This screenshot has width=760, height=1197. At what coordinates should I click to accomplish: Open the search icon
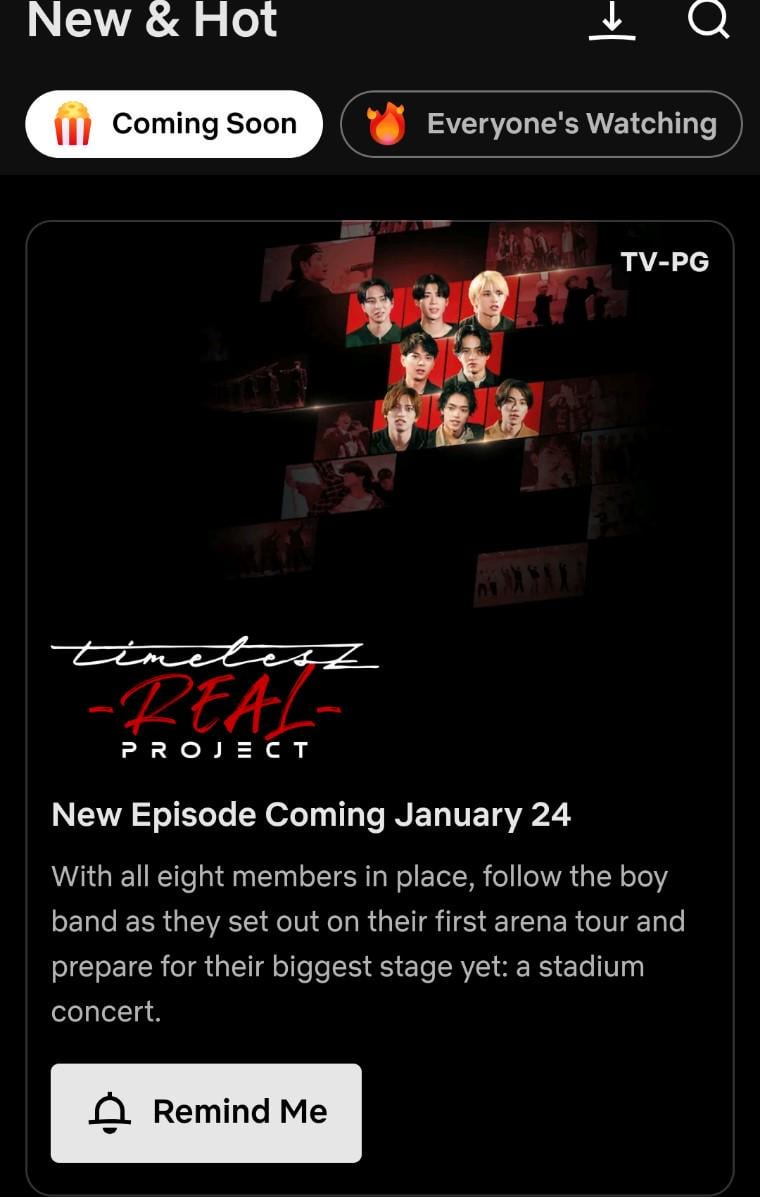click(x=708, y=19)
